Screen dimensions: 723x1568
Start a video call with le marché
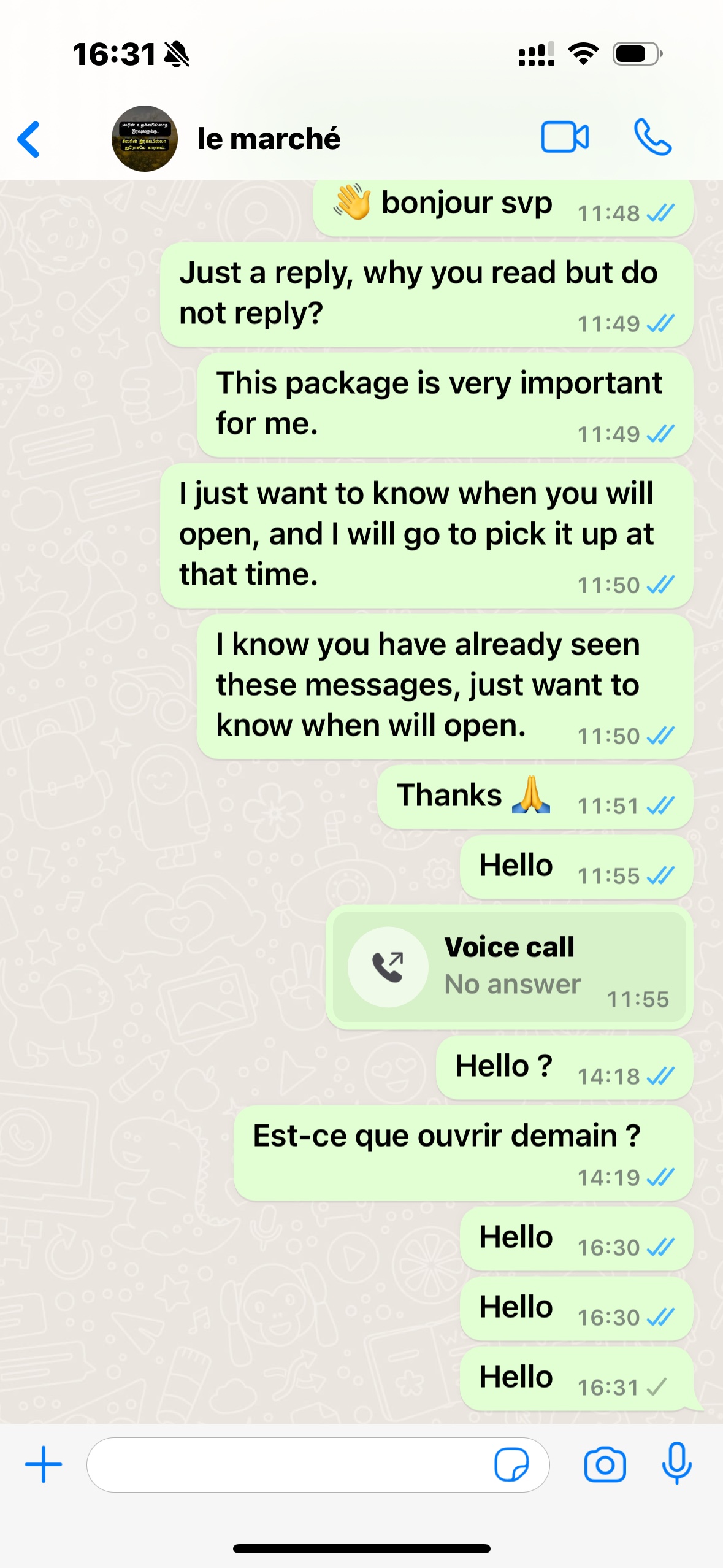click(565, 137)
